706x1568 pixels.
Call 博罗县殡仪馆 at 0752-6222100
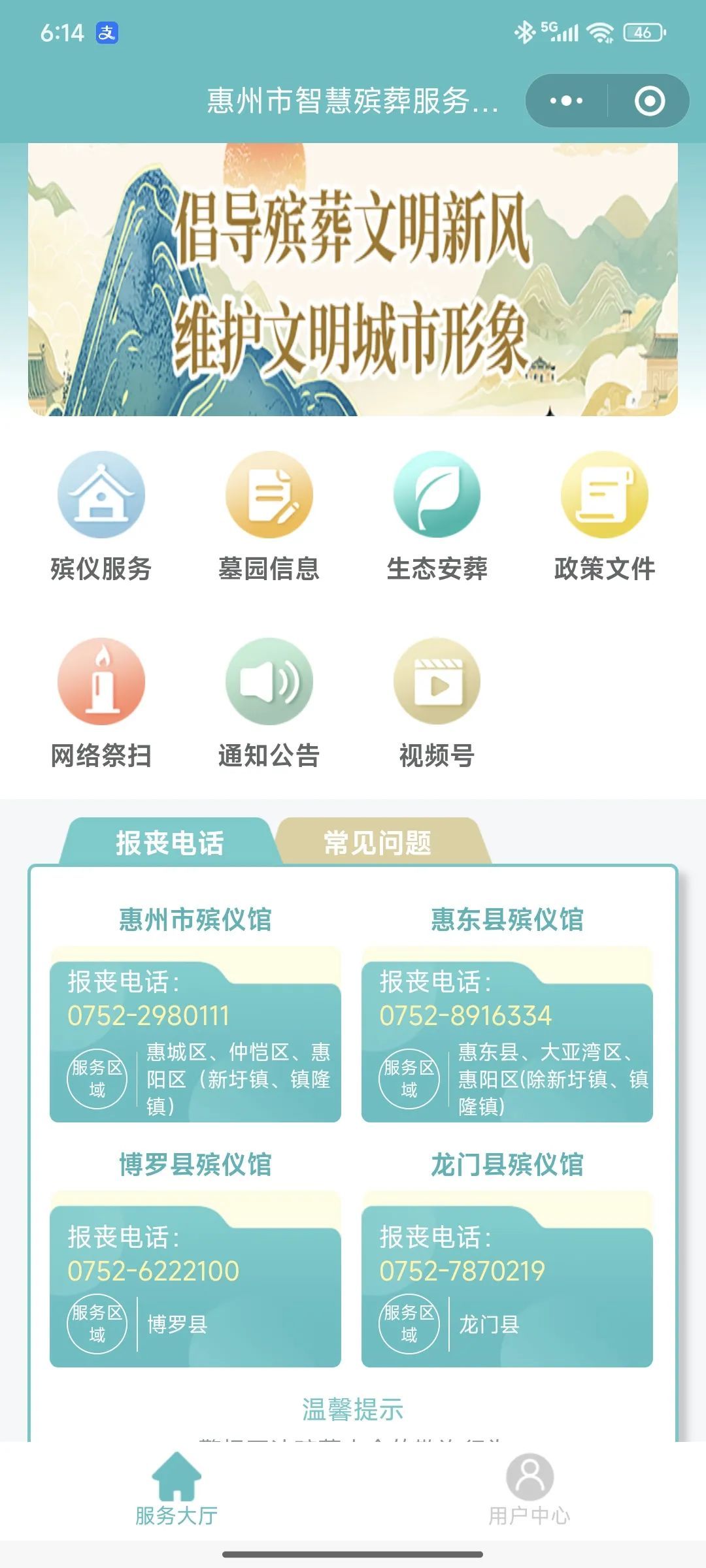(154, 1271)
